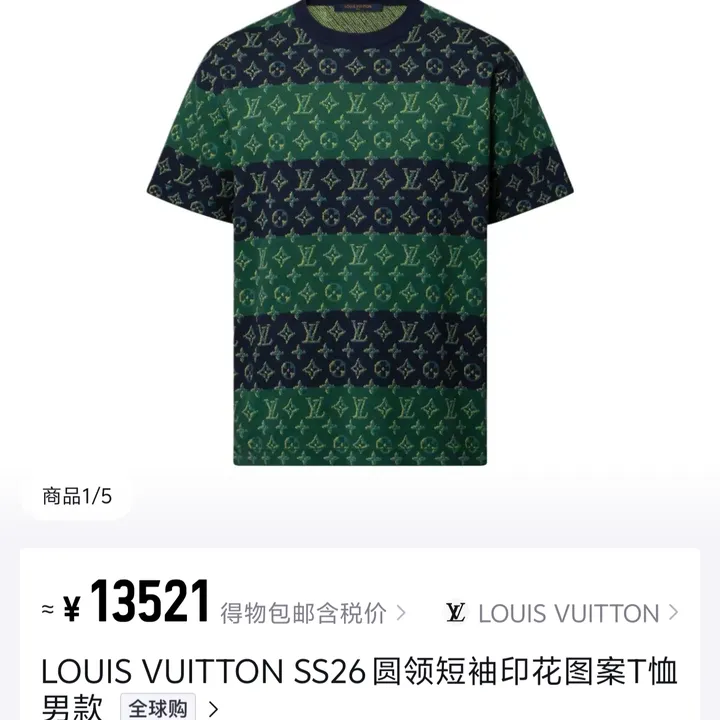Open the 得物包邮含税价 price explanation
Image resolution: width=720 pixels, height=720 pixels.
coord(312,612)
